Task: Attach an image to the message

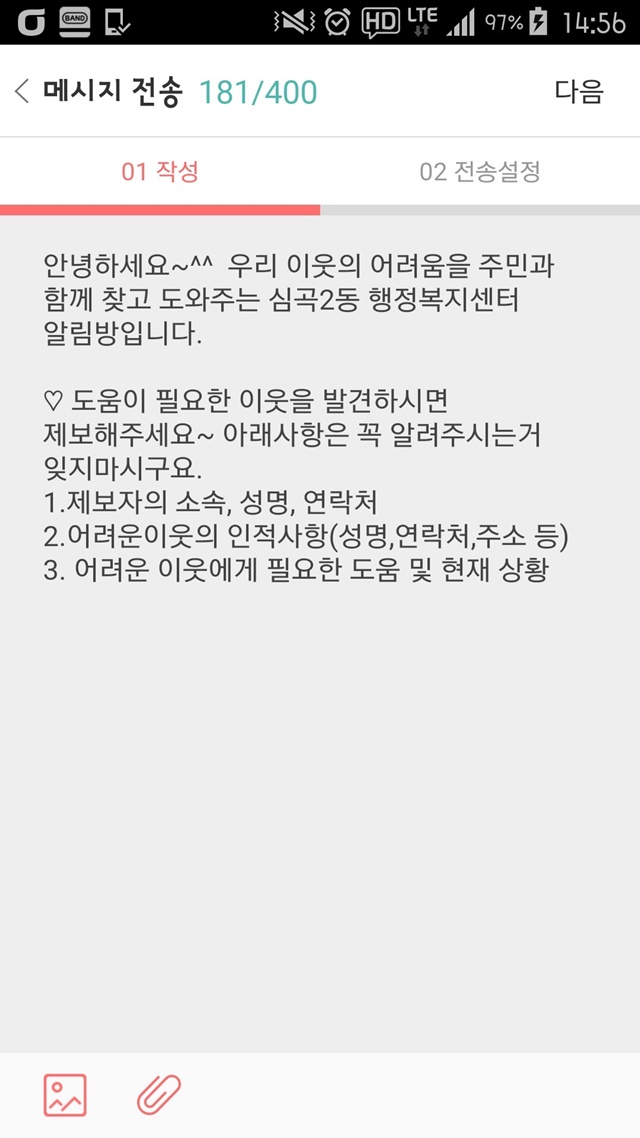Action: pos(65,1094)
